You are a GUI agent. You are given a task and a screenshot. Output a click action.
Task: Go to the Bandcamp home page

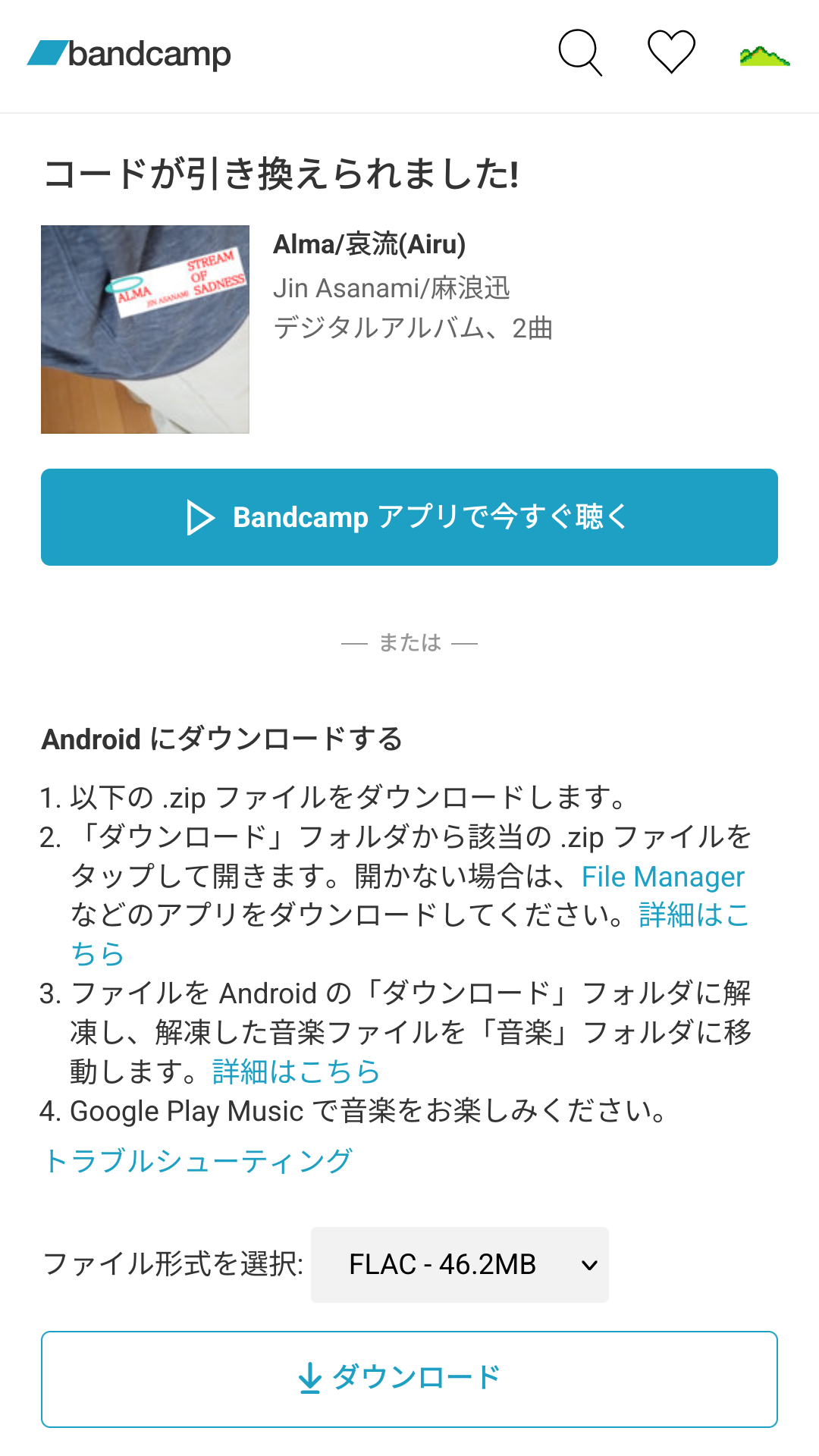pos(130,55)
